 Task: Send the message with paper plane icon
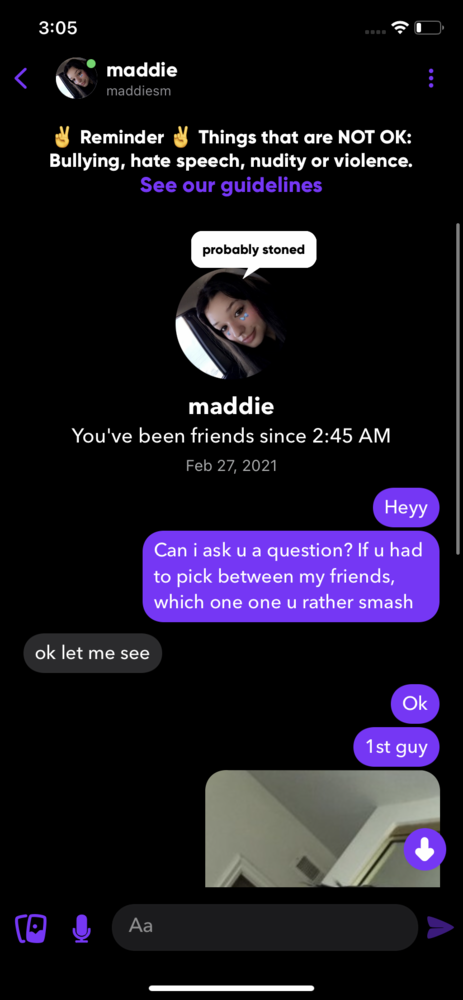coord(439,927)
